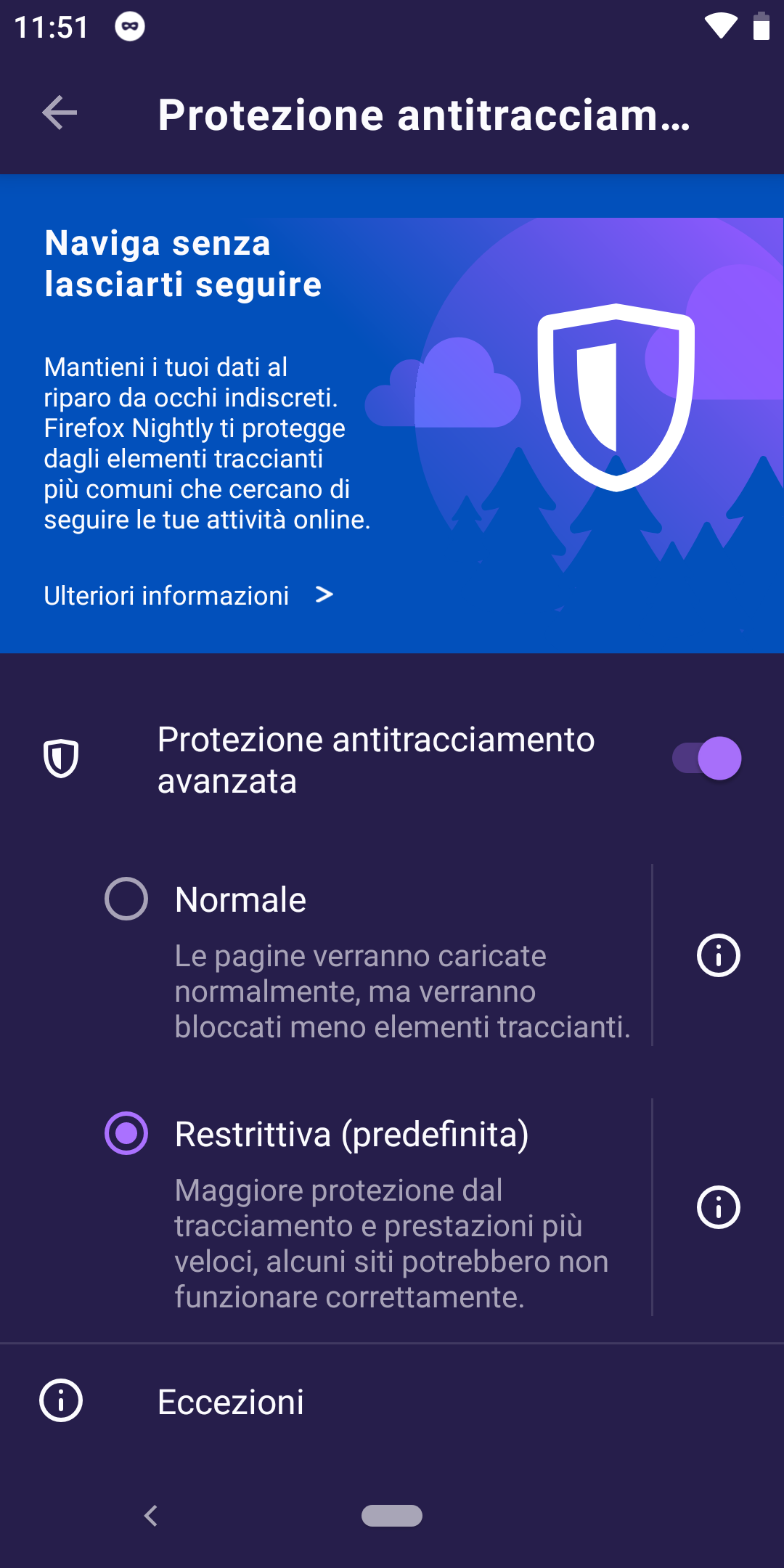Tap the system back button
784x1568 pixels.
coord(151,1516)
